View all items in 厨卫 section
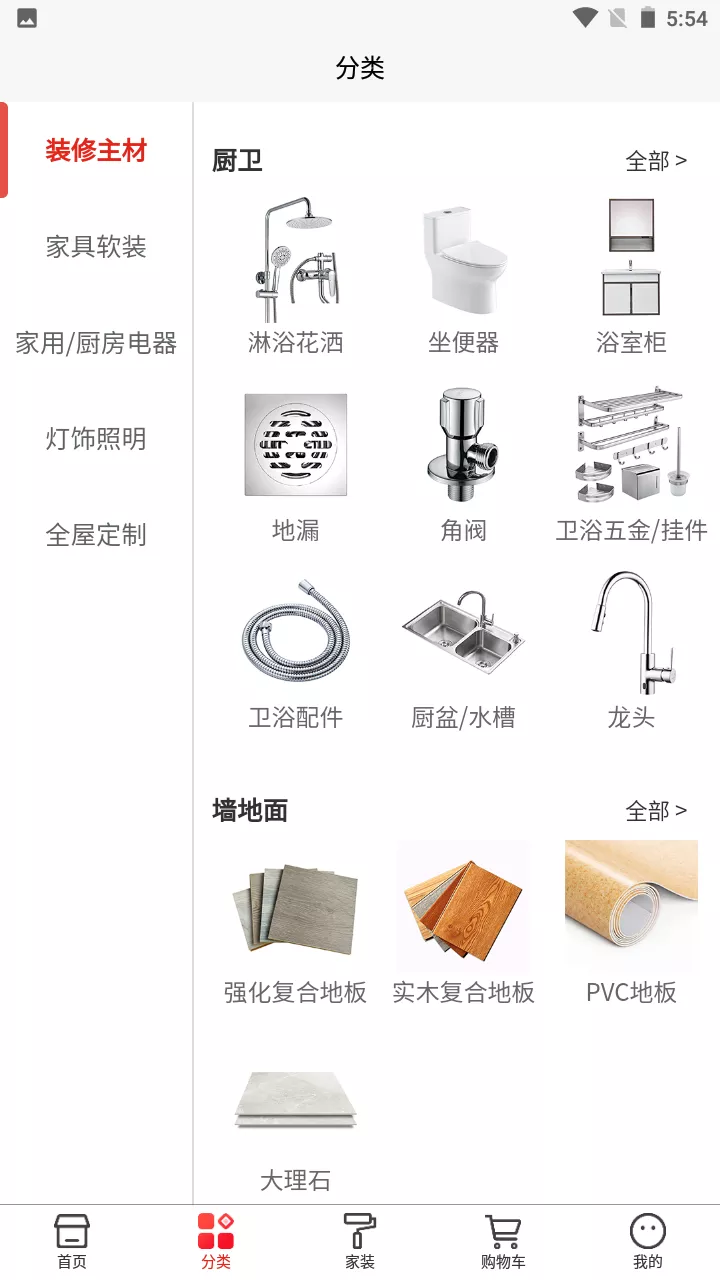Image resolution: width=720 pixels, height=1280 pixels. 656,161
